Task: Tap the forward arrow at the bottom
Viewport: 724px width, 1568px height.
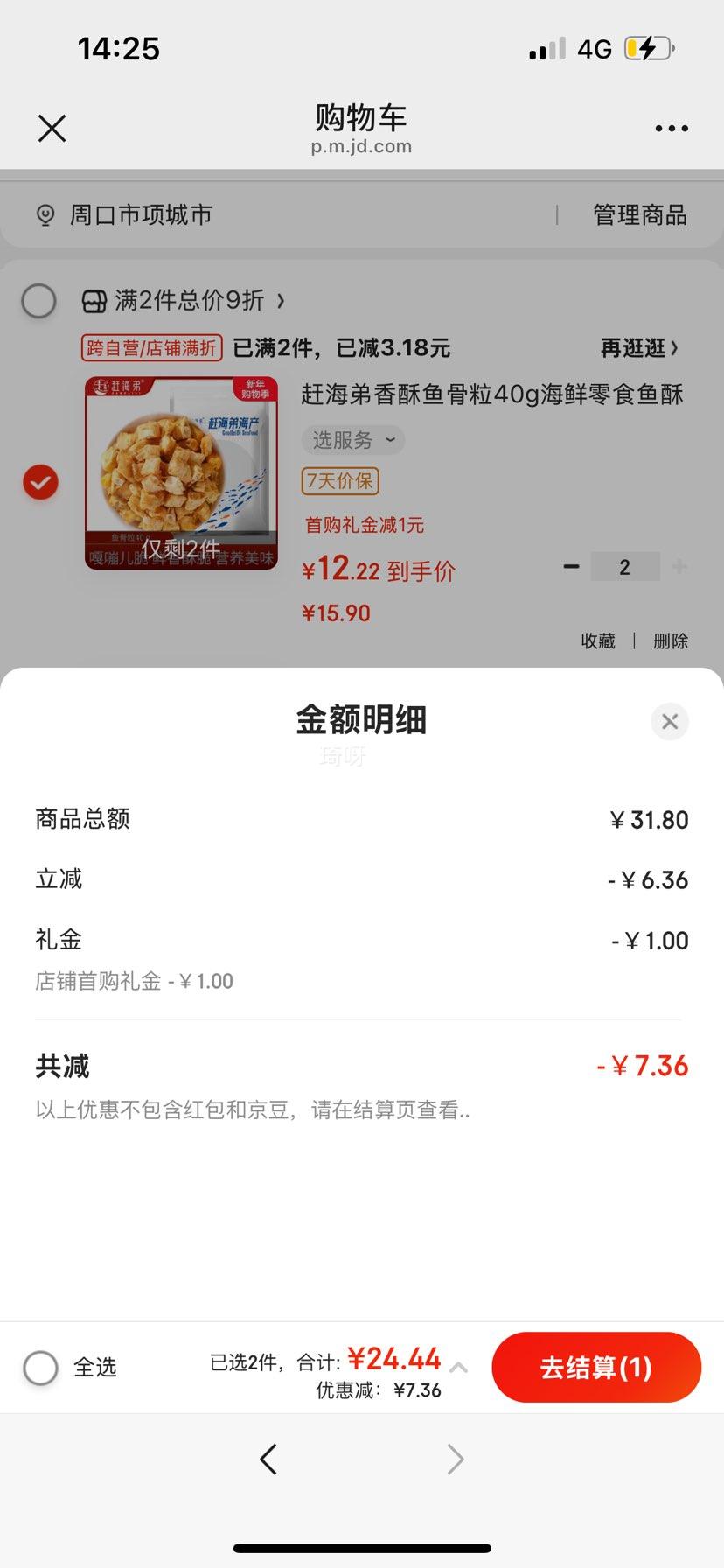Action: (455, 1459)
